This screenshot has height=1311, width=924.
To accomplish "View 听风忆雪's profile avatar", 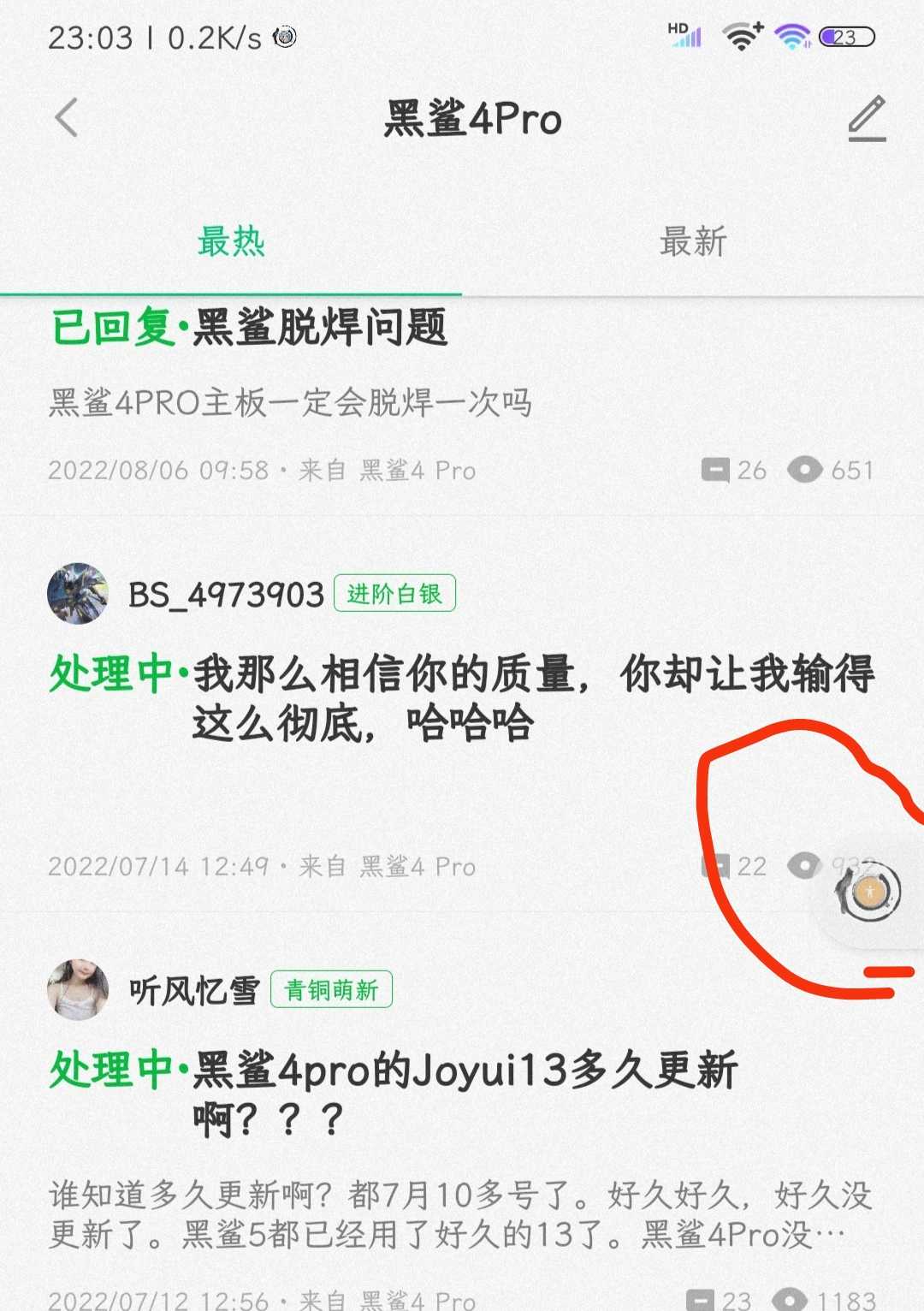I will 78,990.
